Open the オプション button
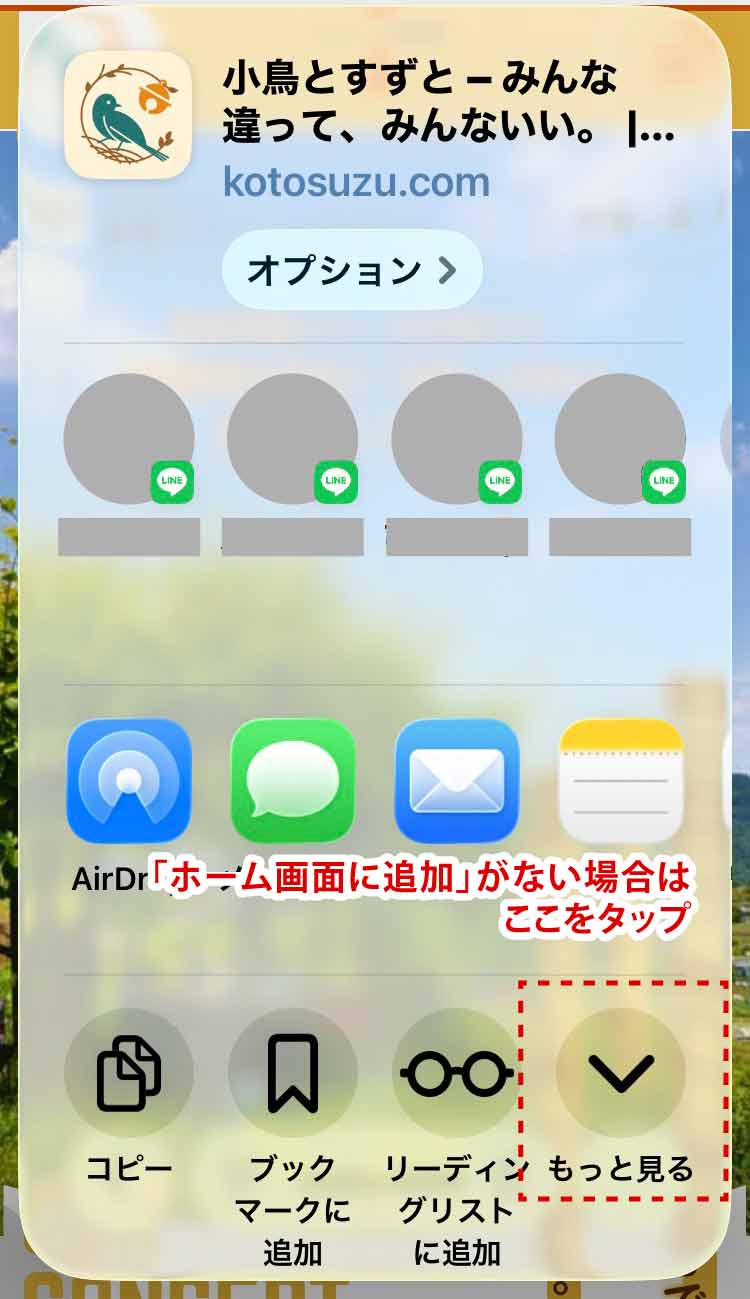The height and width of the screenshot is (1299, 750). coord(351,270)
